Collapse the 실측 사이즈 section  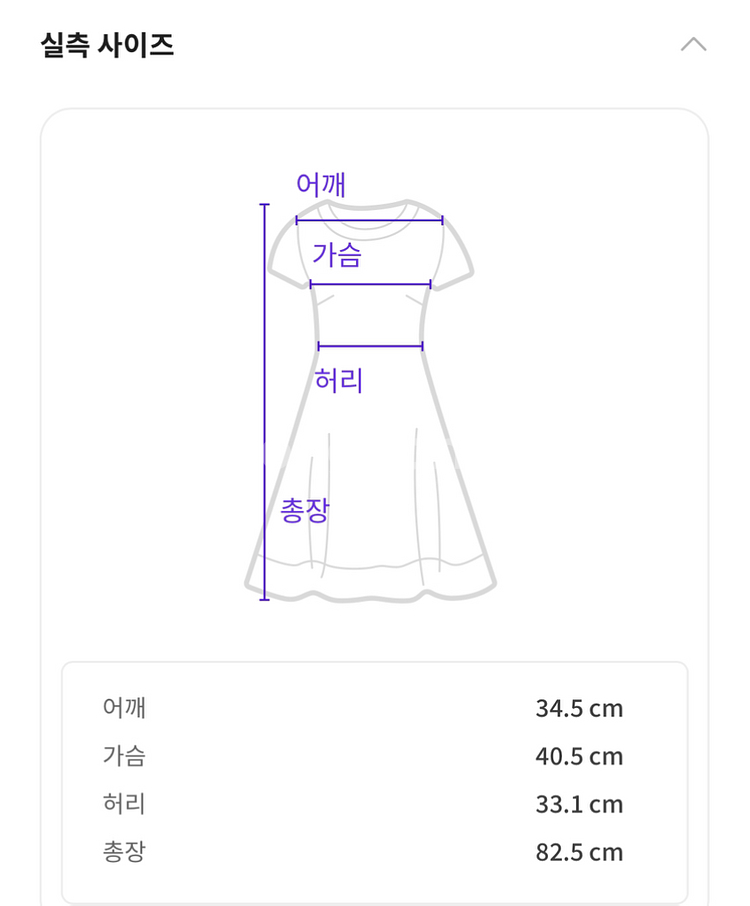click(693, 45)
